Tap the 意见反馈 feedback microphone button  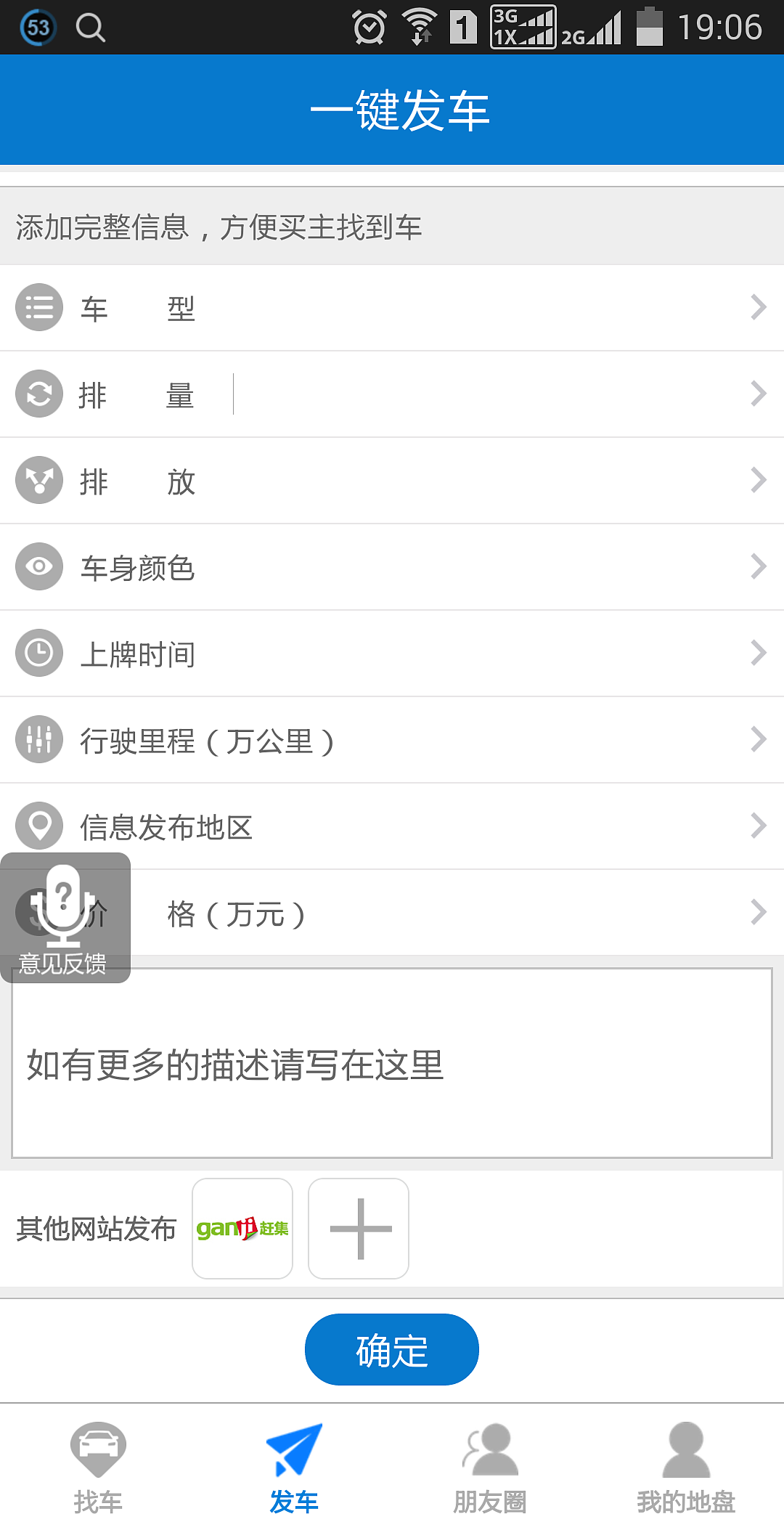[65, 918]
